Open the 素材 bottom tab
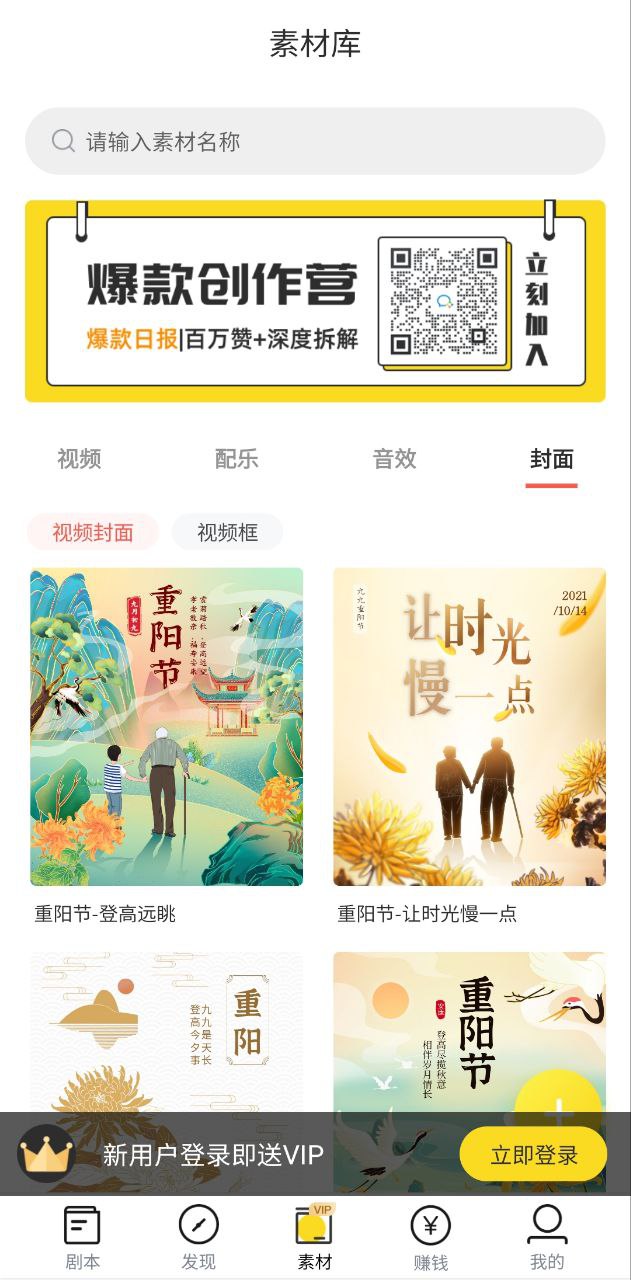Viewport: 631px width, 1280px height. click(315, 1236)
